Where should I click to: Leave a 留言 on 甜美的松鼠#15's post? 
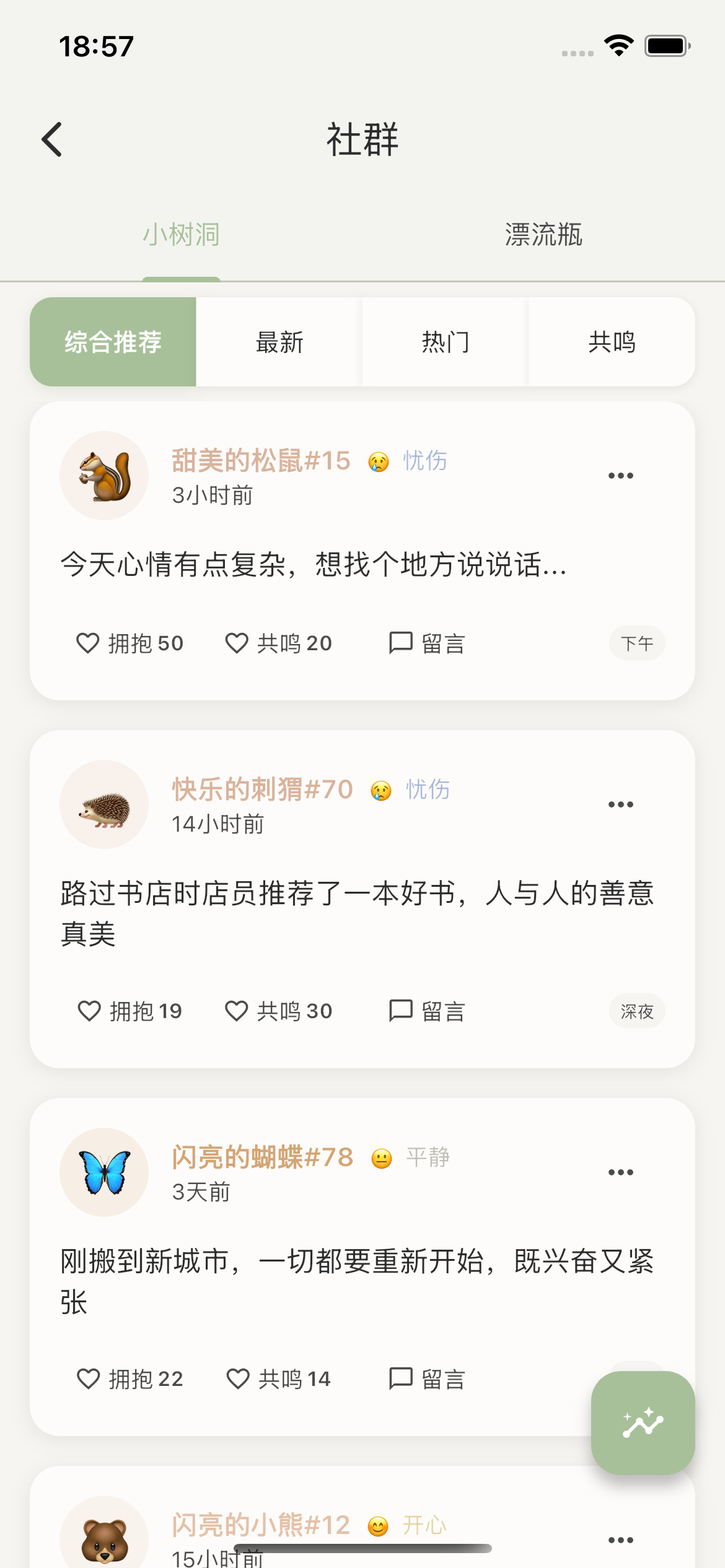427,643
